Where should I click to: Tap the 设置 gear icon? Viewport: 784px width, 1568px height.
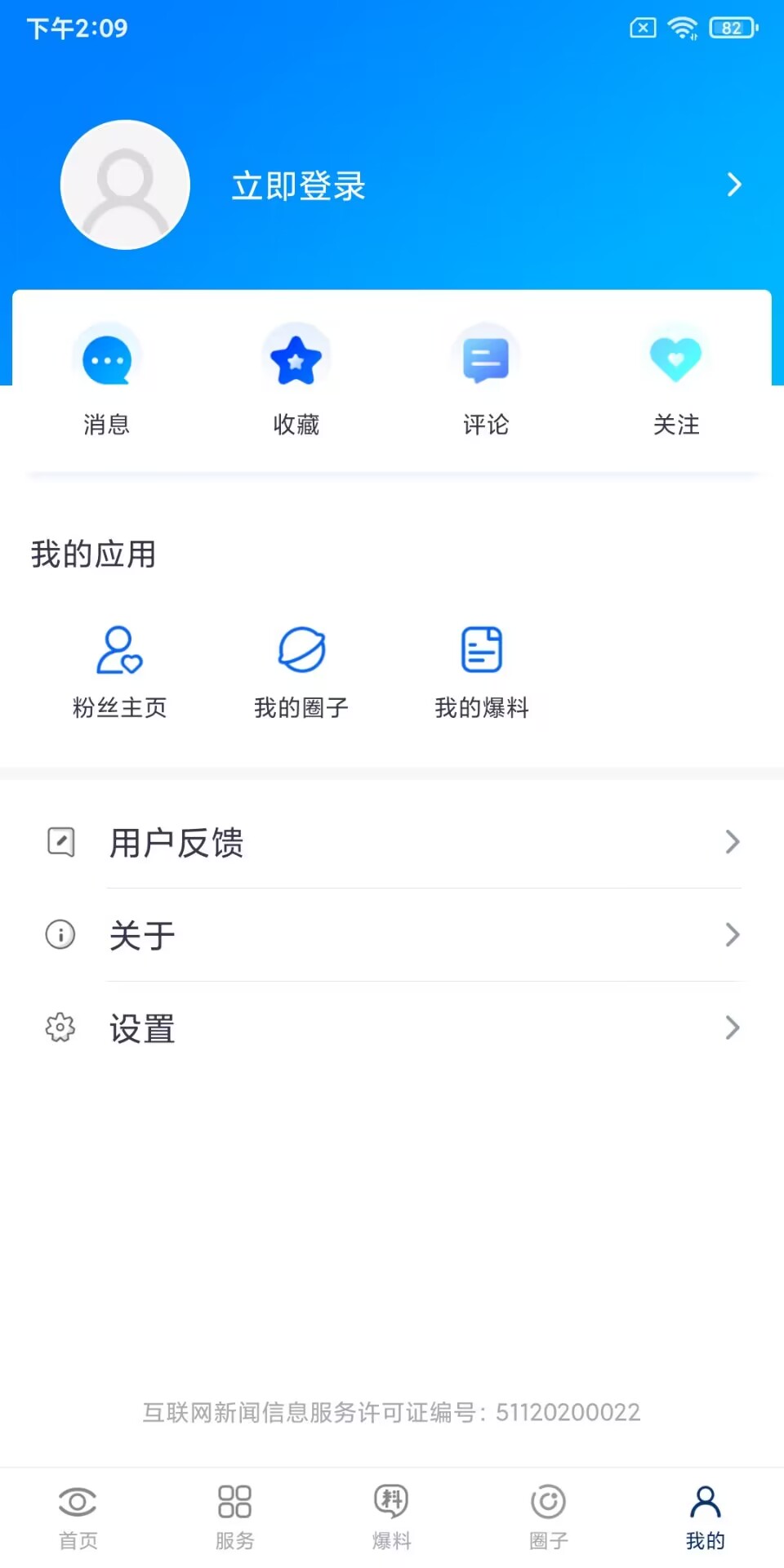(x=60, y=1028)
